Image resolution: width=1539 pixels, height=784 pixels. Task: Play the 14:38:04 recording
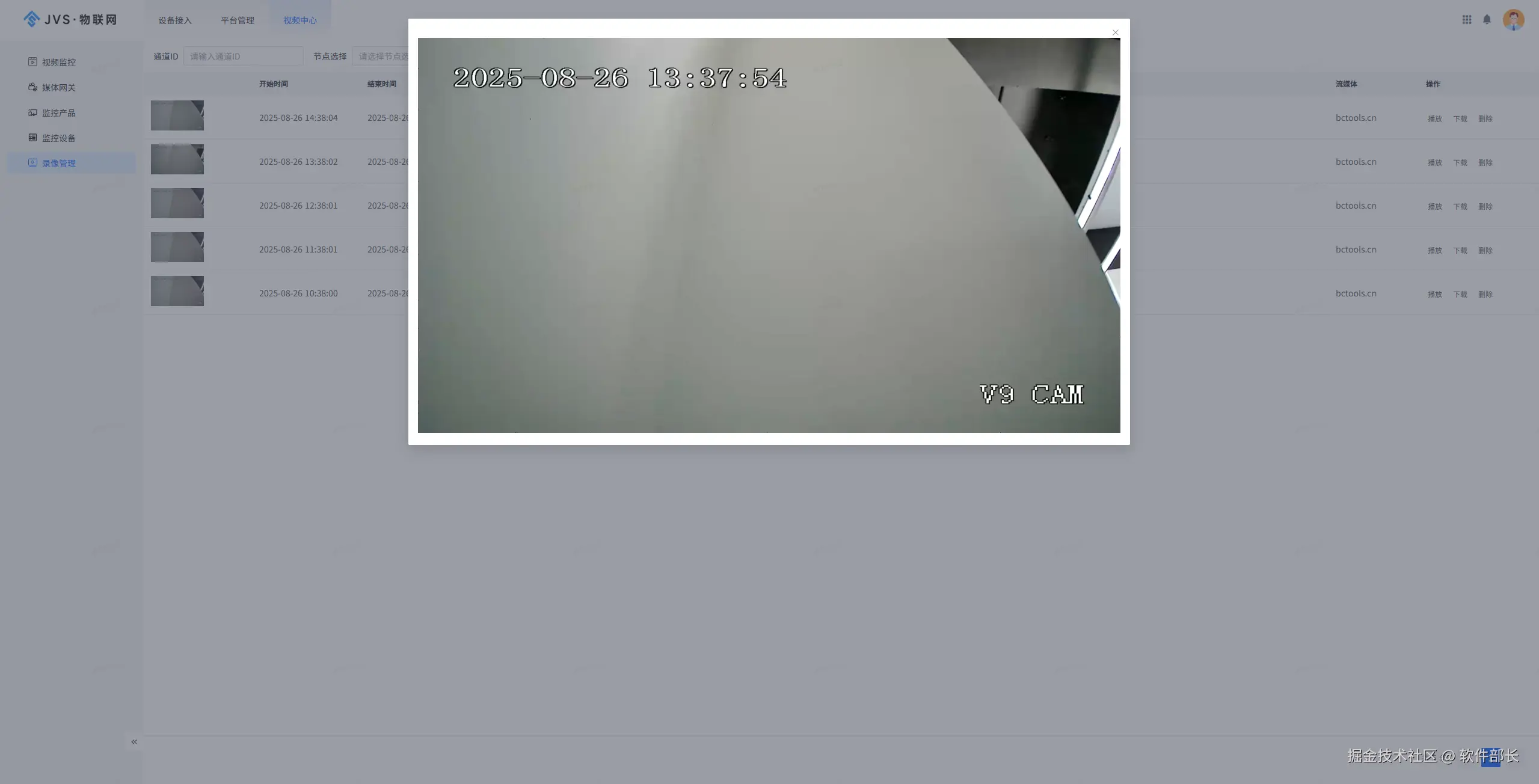point(1434,118)
